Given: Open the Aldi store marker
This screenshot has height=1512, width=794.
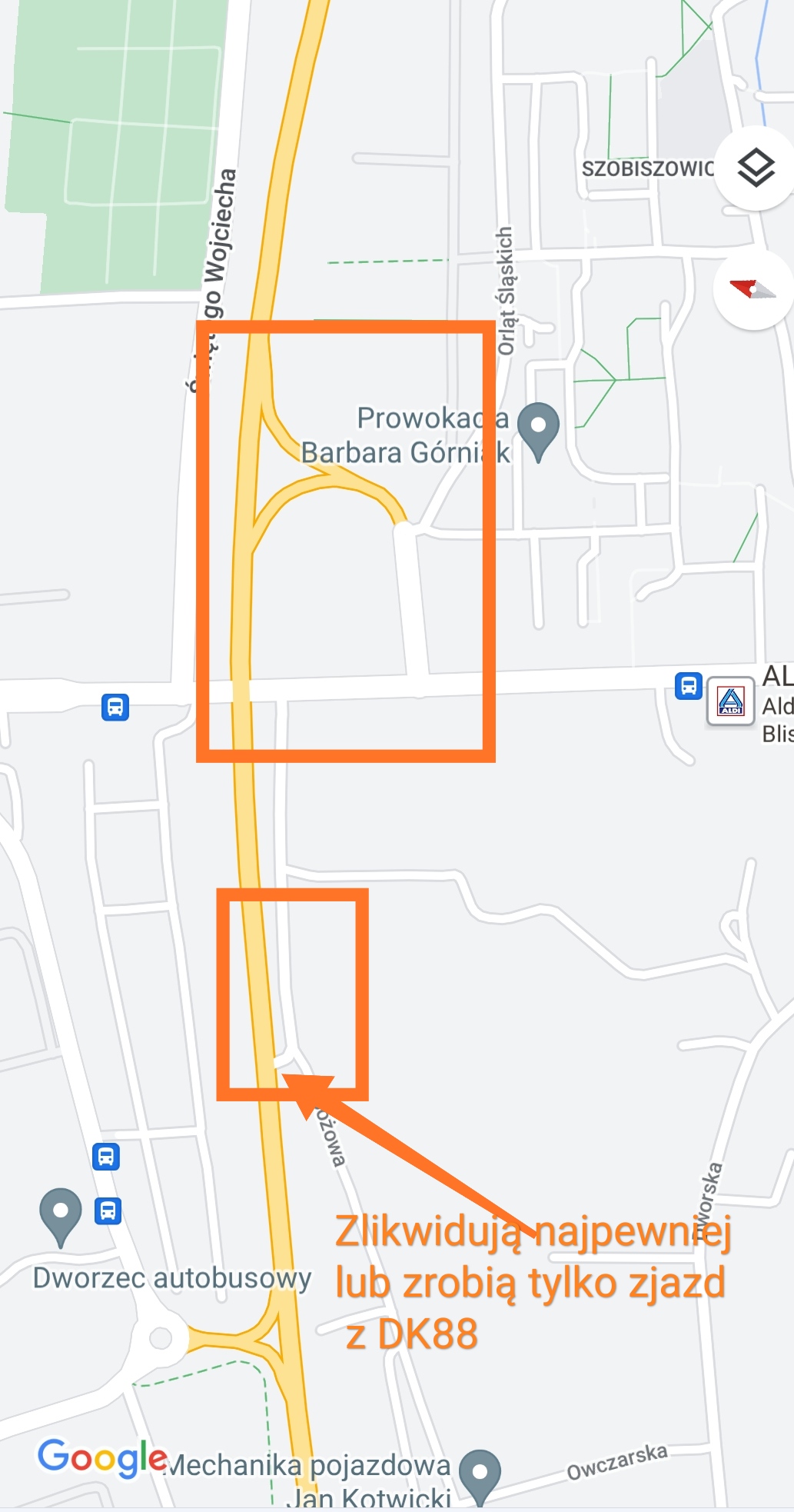Looking at the screenshot, I should (730, 701).
